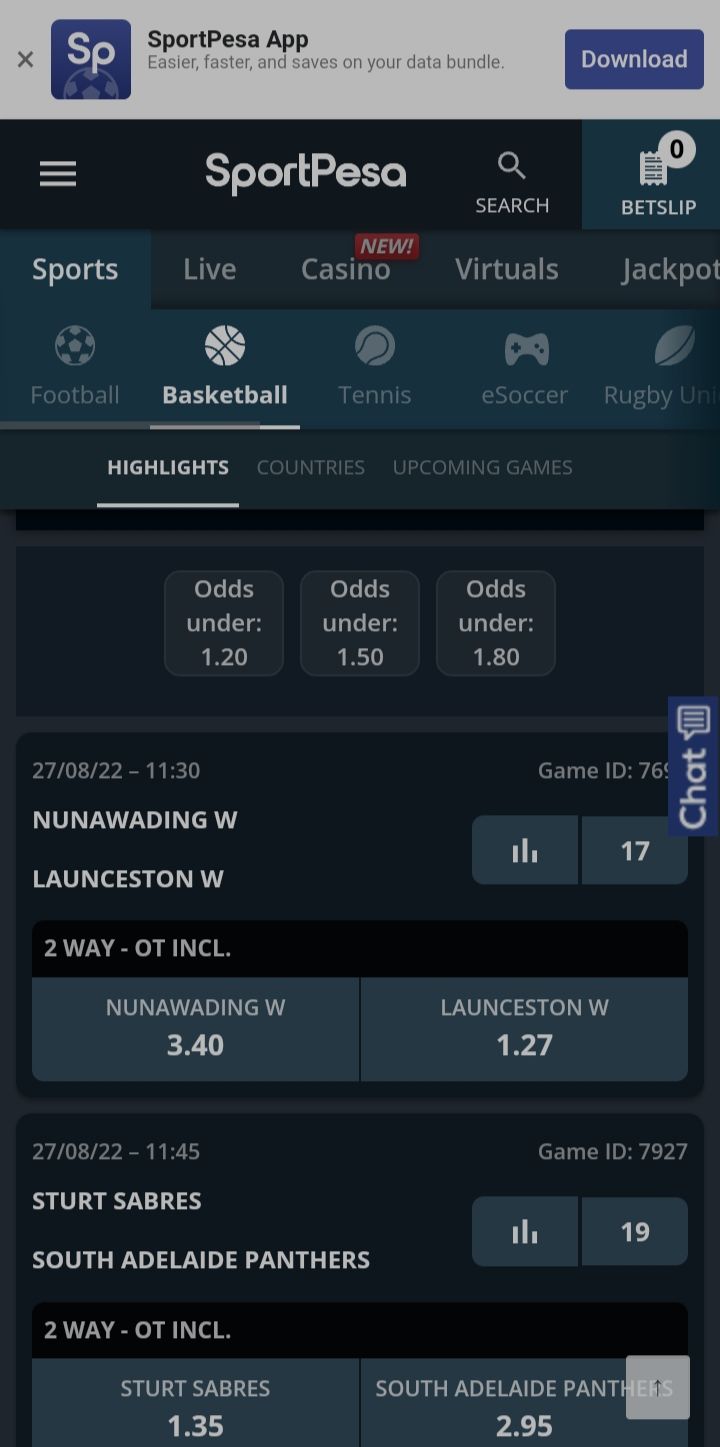Select the eSoccer sport

[x=525, y=367]
